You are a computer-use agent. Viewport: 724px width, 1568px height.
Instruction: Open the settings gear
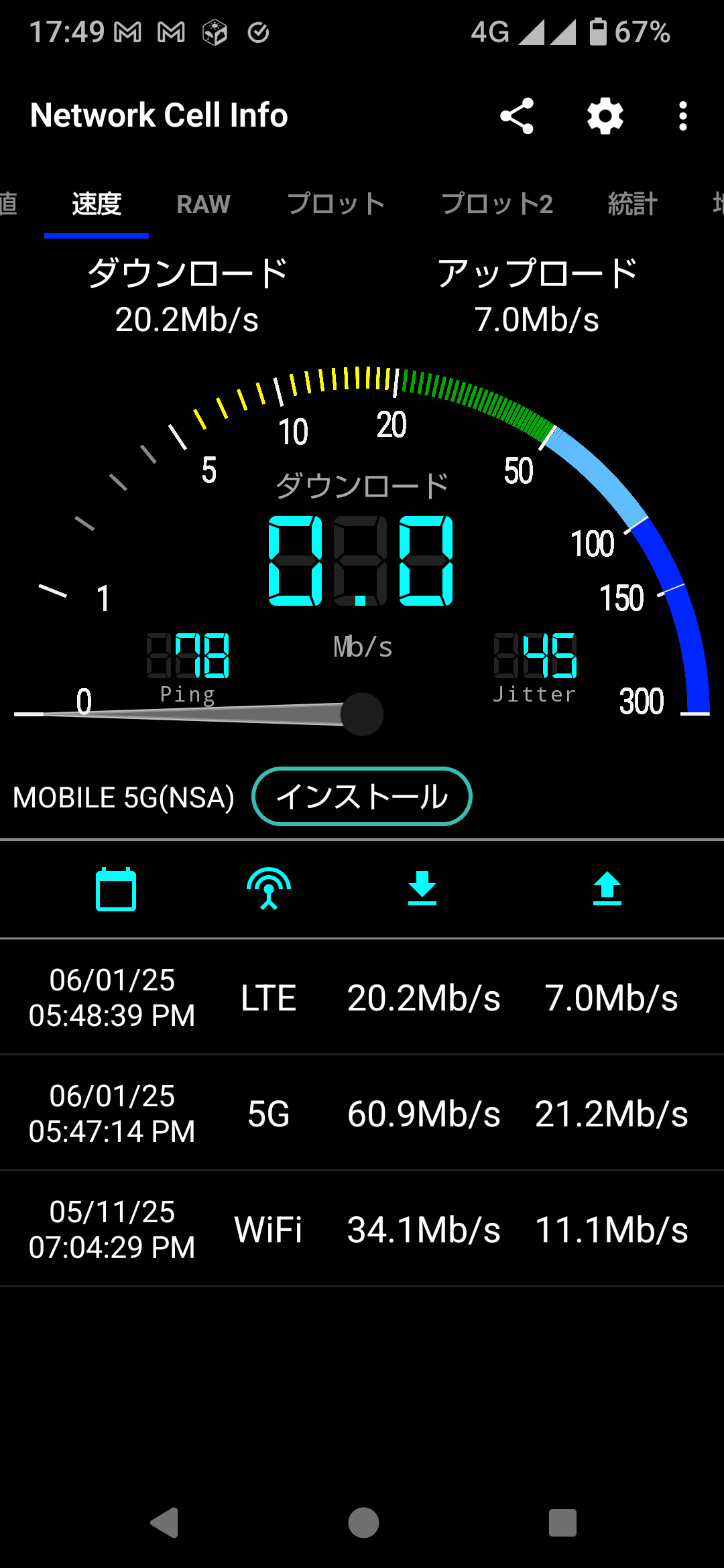[605, 116]
